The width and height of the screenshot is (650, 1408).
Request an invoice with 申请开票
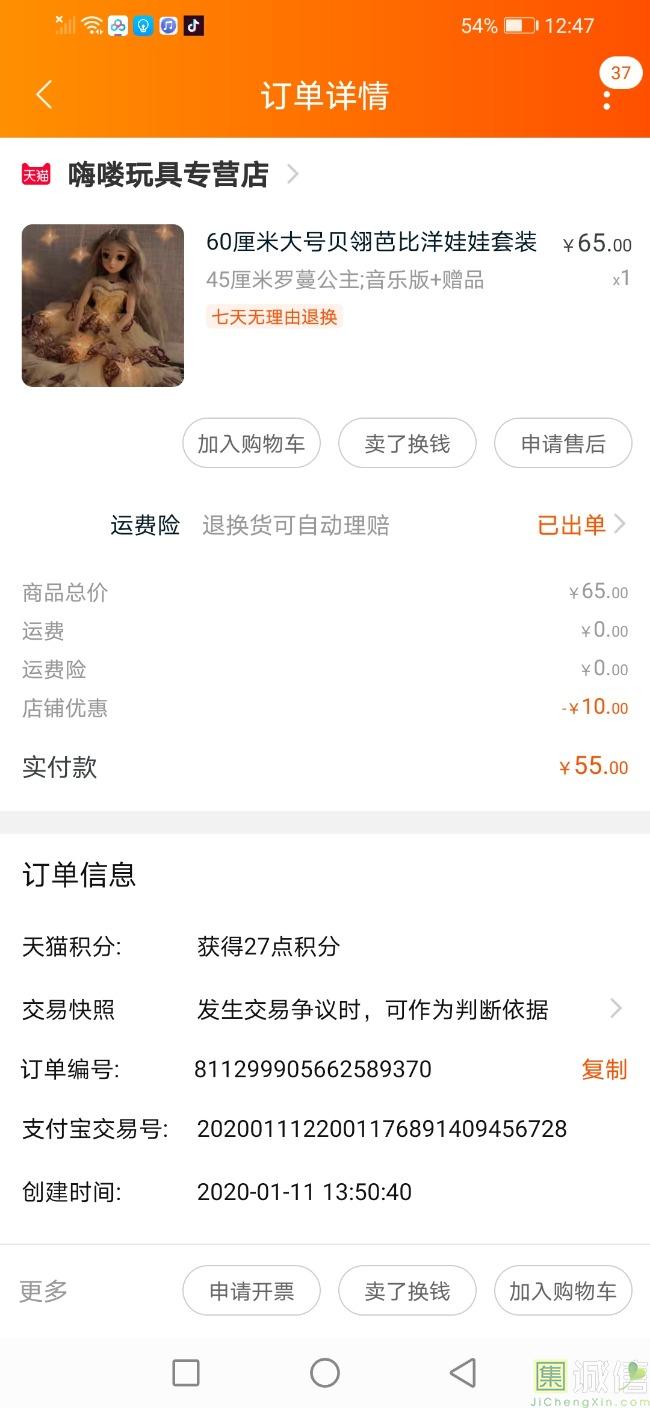(251, 1291)
